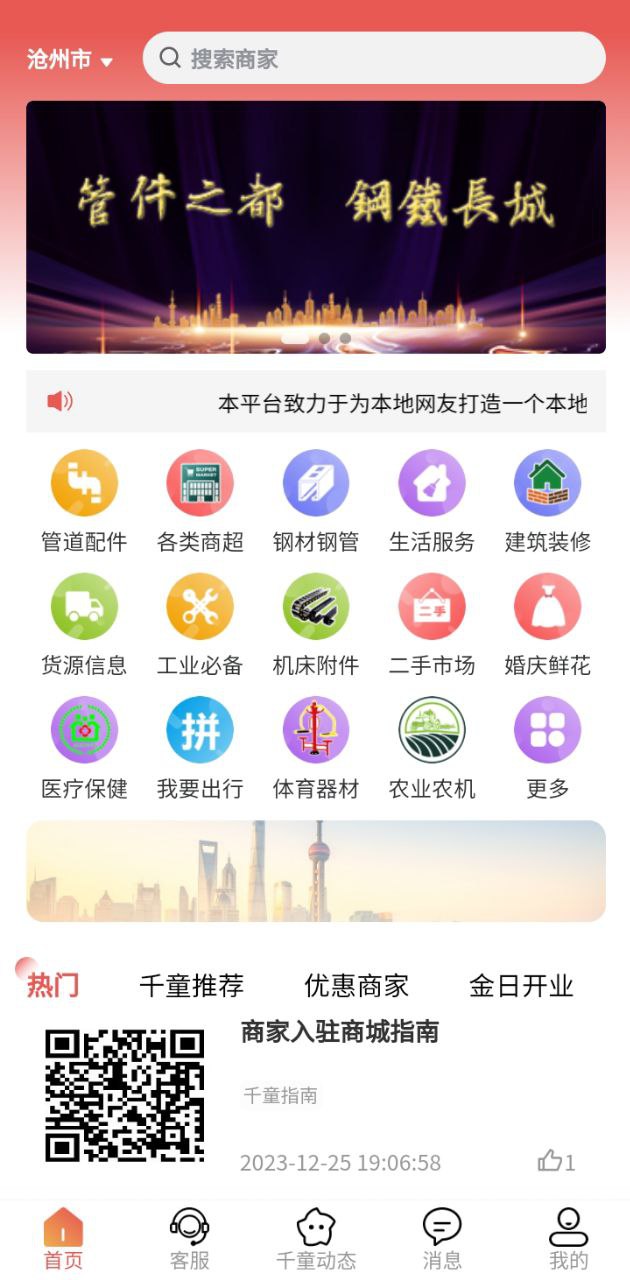Open the 我的 profile tab
Screen dimensions: 630x1280
point(568,1238)
